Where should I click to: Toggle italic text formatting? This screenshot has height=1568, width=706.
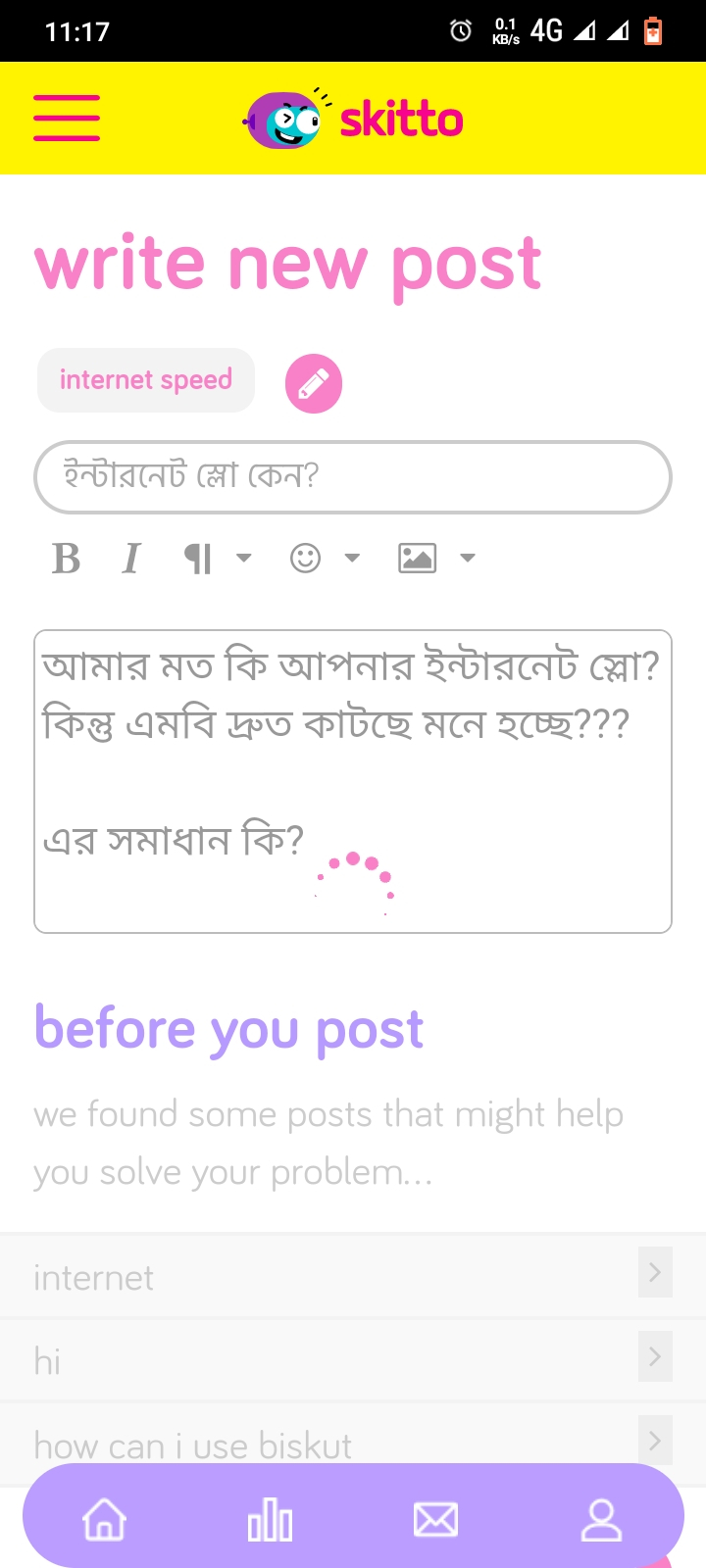130,559
